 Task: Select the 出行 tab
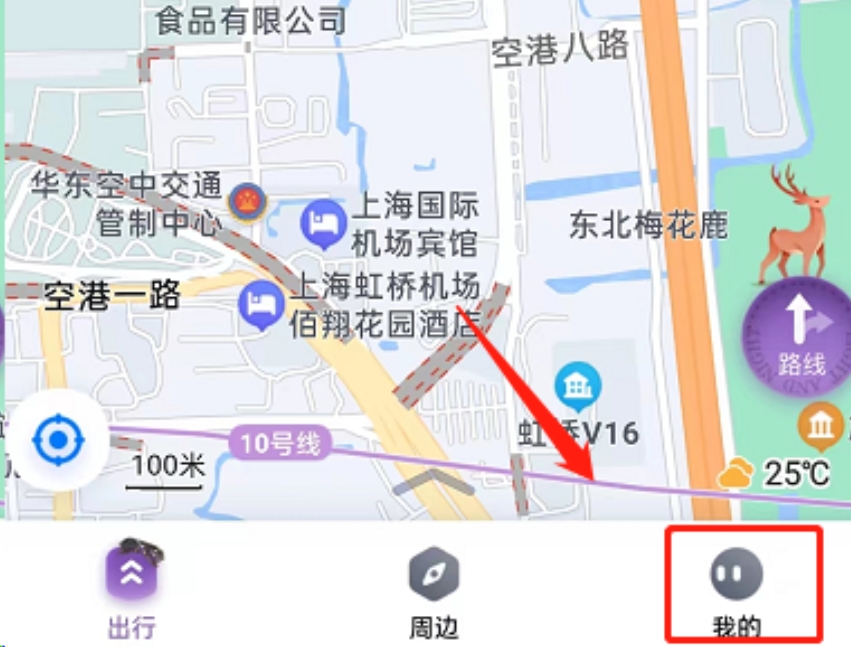(x=133, y=590)
